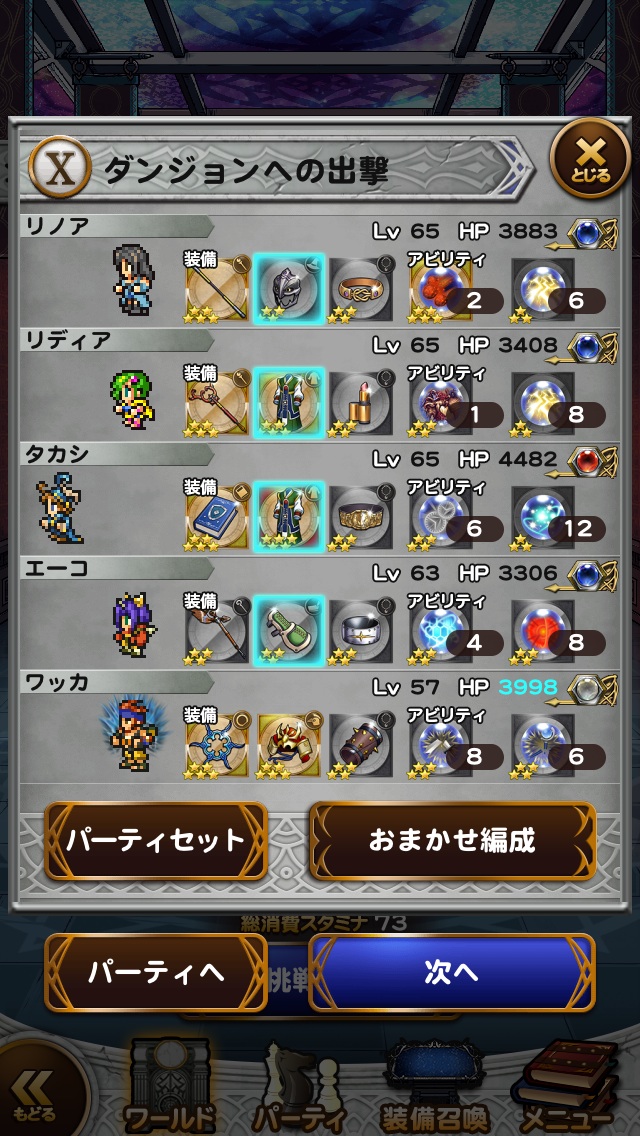Select リディア's weapon equipment slot
640x1136 pixels.
tap(217, 402)
